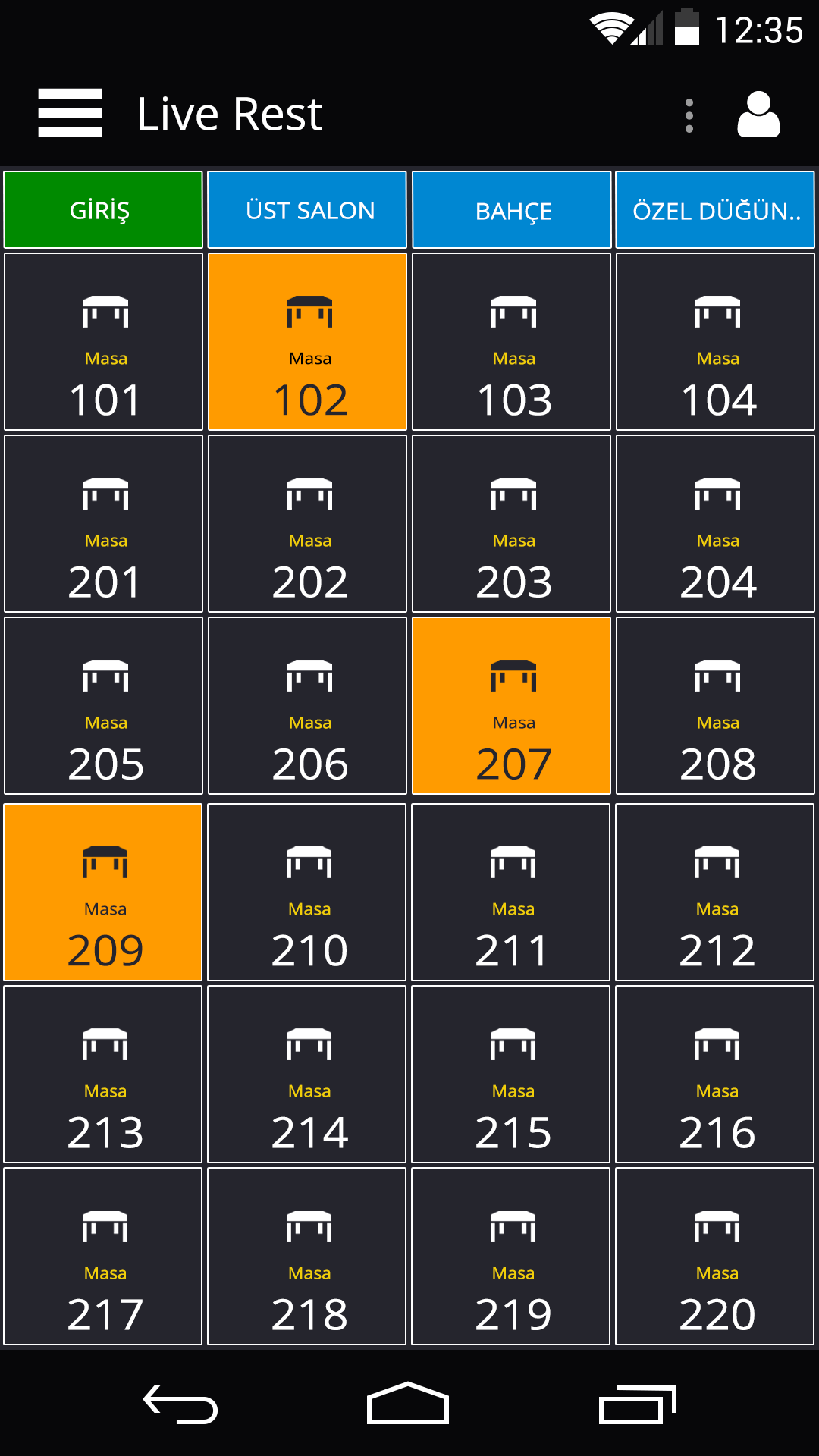The width and height of the screenshot is (819, 1456).
Task: Switch to the ÜST SALON tab
Action: click(307, 210)
